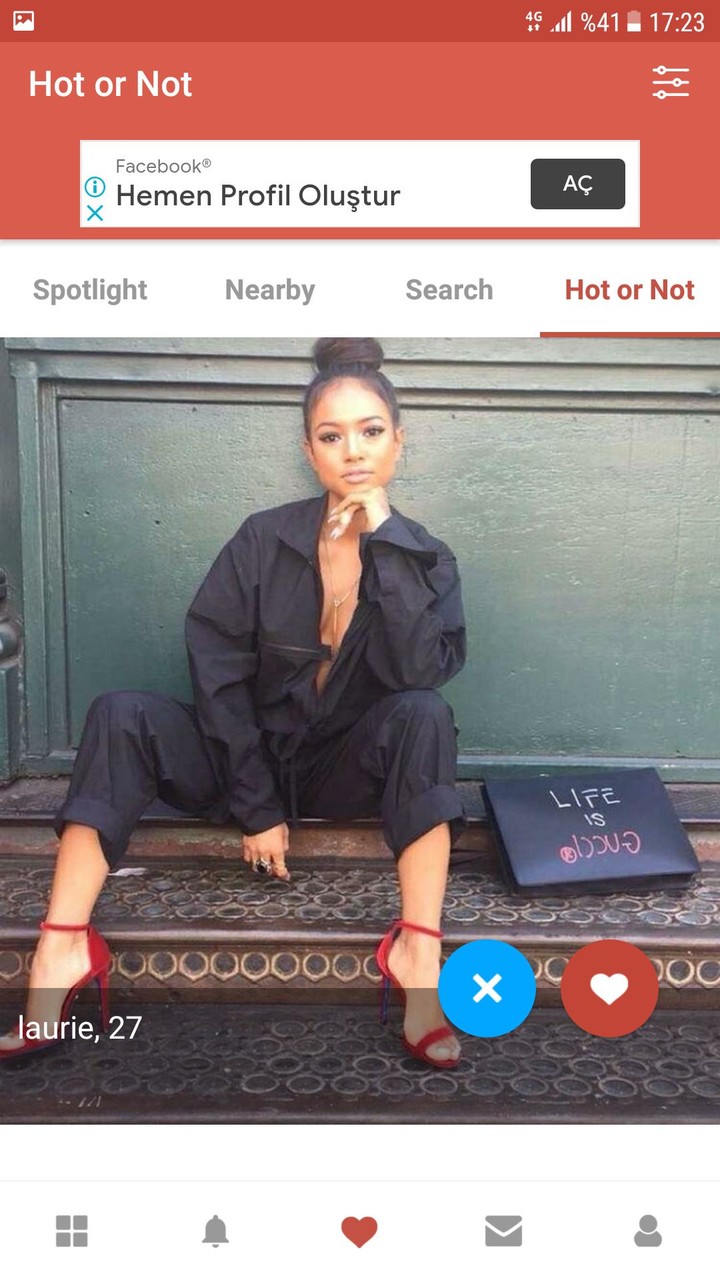Open the Nearby tab

(x=269, y=290)
